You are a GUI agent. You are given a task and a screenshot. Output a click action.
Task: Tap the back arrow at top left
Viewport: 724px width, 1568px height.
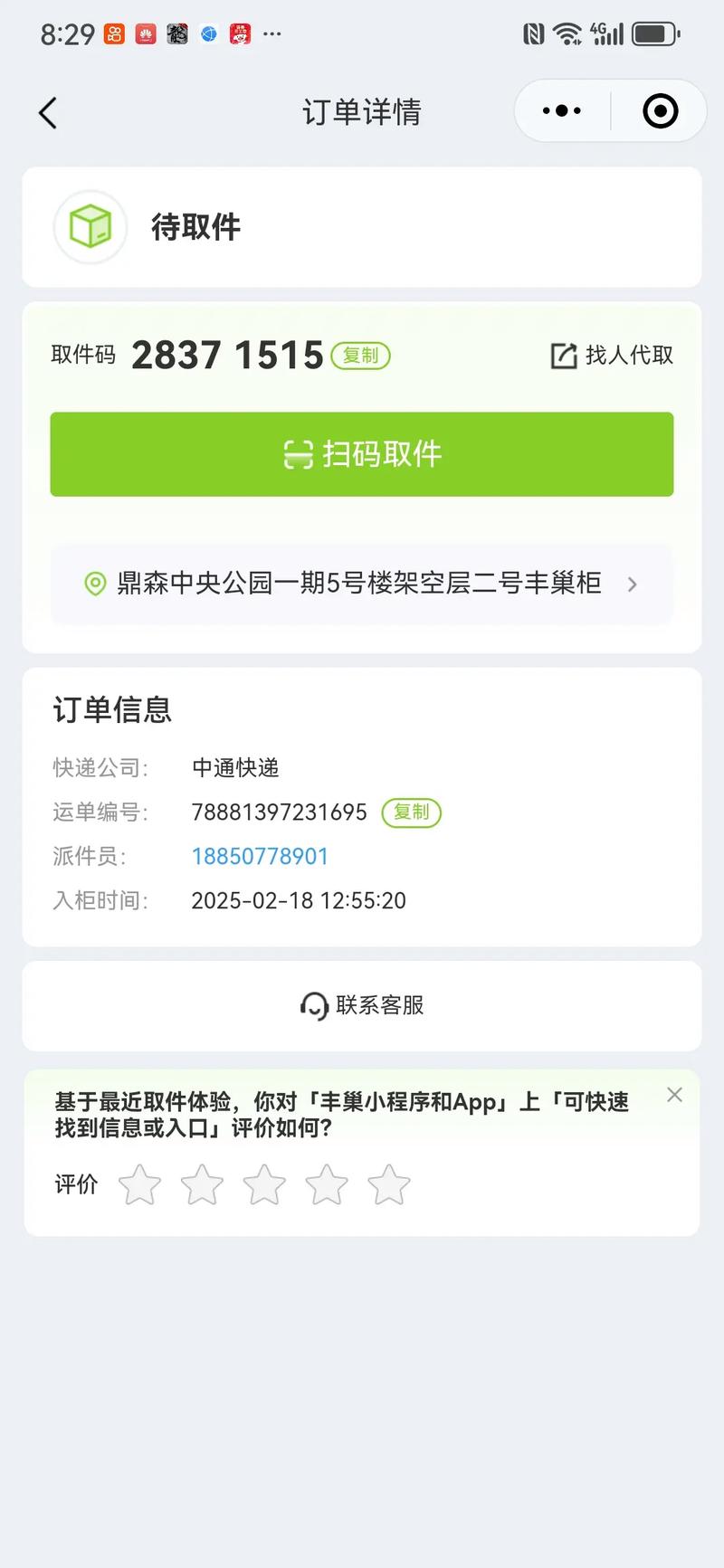click(x=47, y=112)
